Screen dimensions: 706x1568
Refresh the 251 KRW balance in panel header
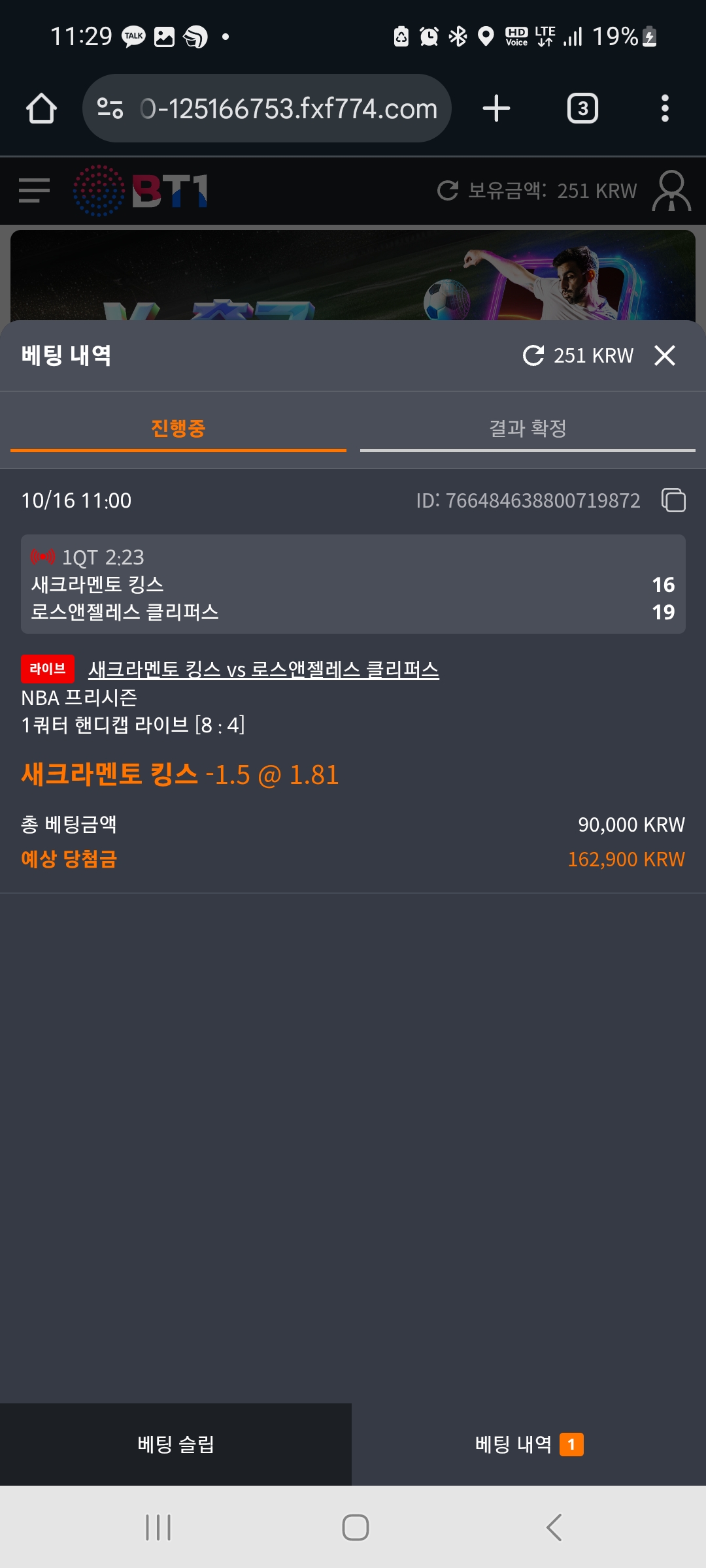533,355
